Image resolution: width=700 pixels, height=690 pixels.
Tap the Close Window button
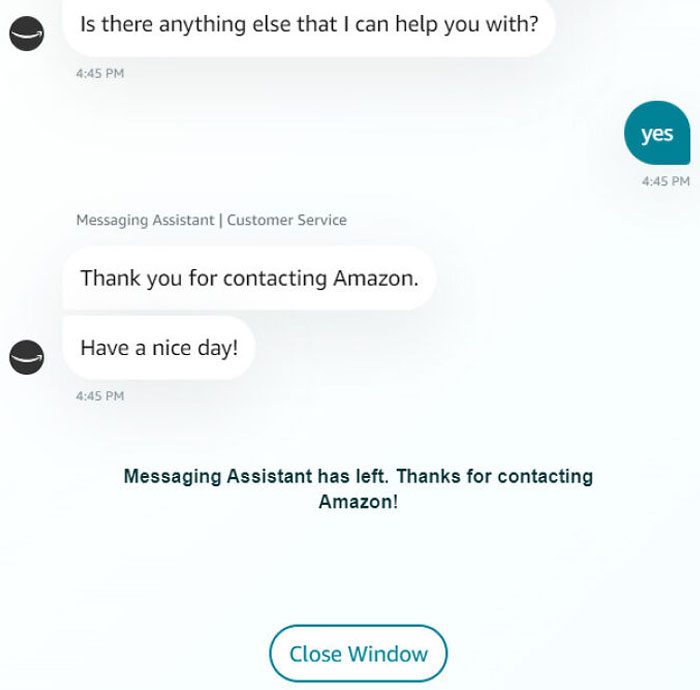pos(358,654)
